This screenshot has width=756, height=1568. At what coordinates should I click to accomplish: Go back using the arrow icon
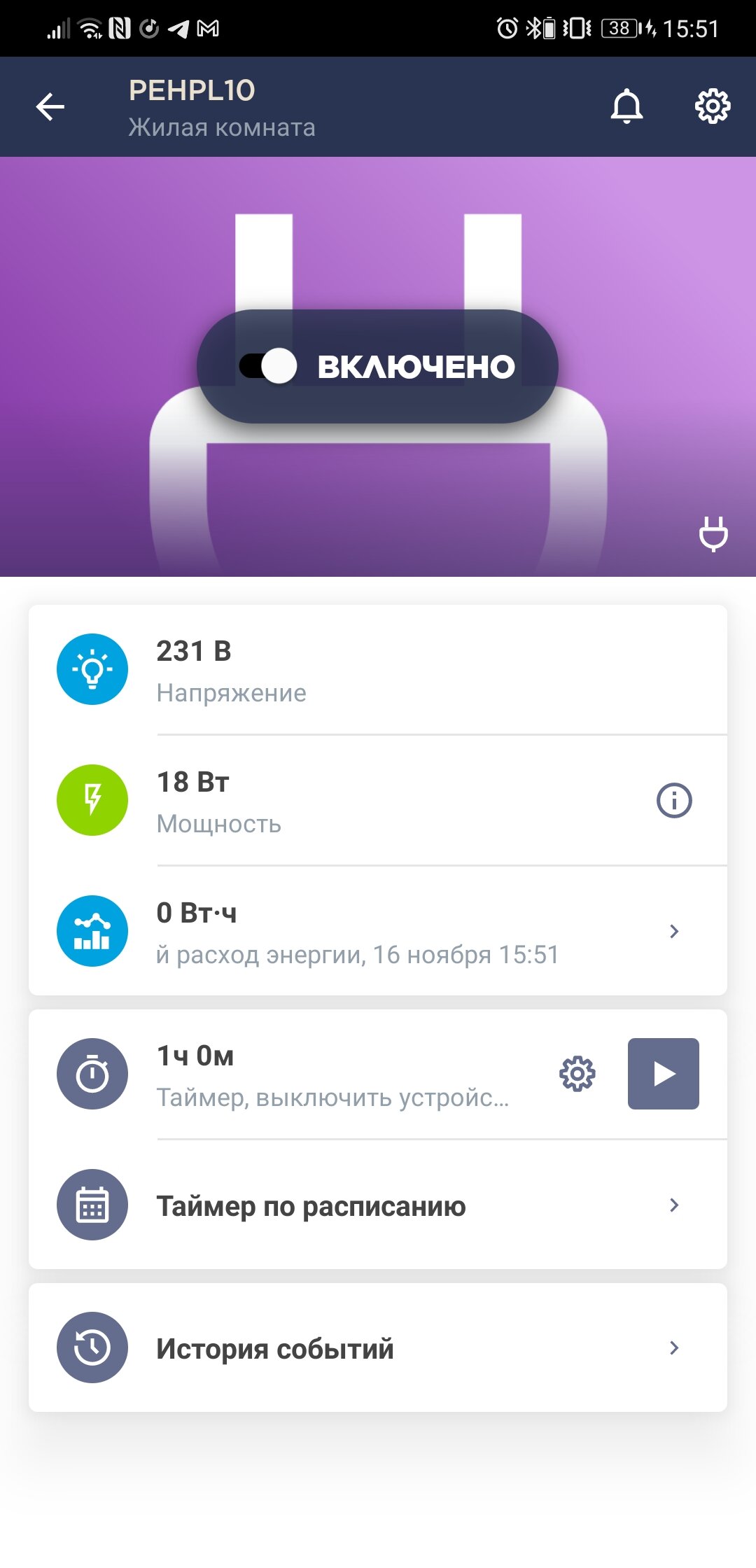point(50,107)
